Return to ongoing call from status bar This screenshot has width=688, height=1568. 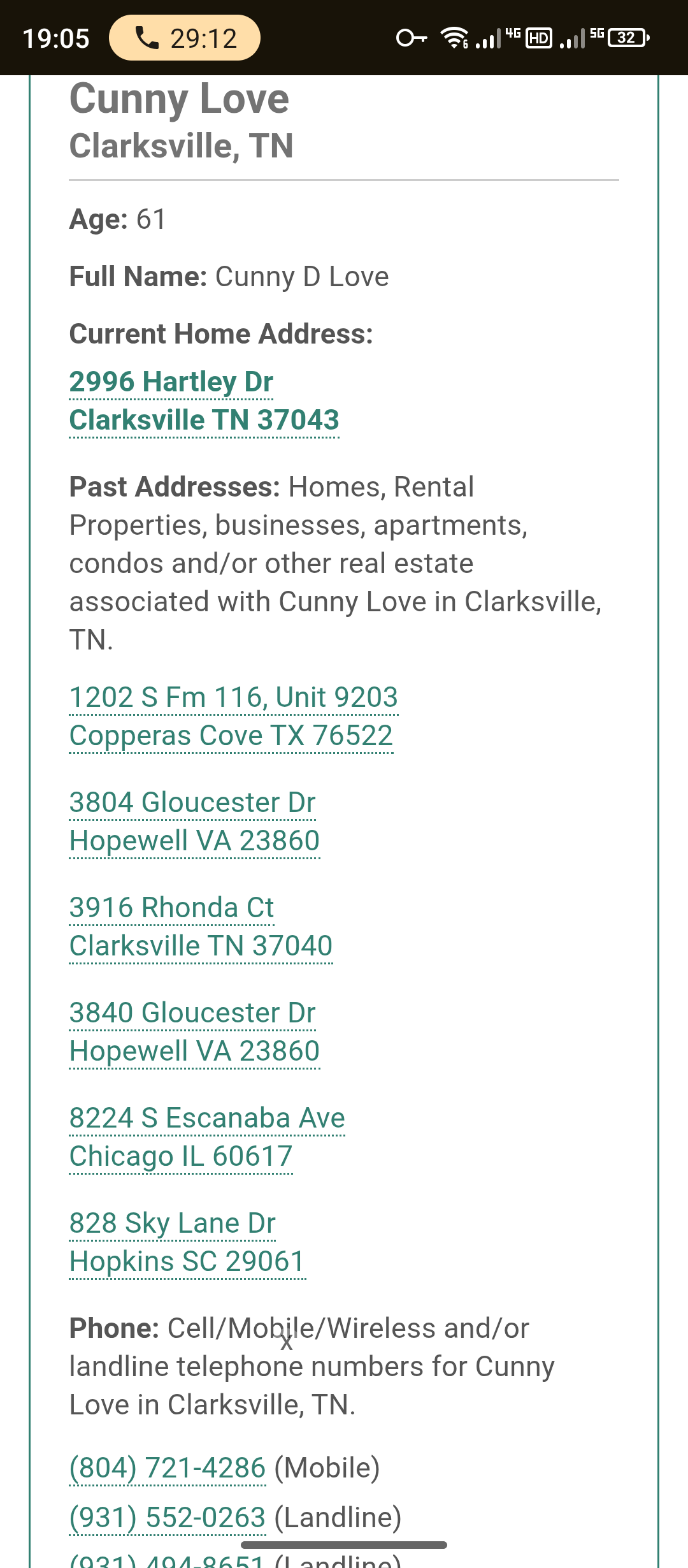pyautogui.click(x=185, y=38)
